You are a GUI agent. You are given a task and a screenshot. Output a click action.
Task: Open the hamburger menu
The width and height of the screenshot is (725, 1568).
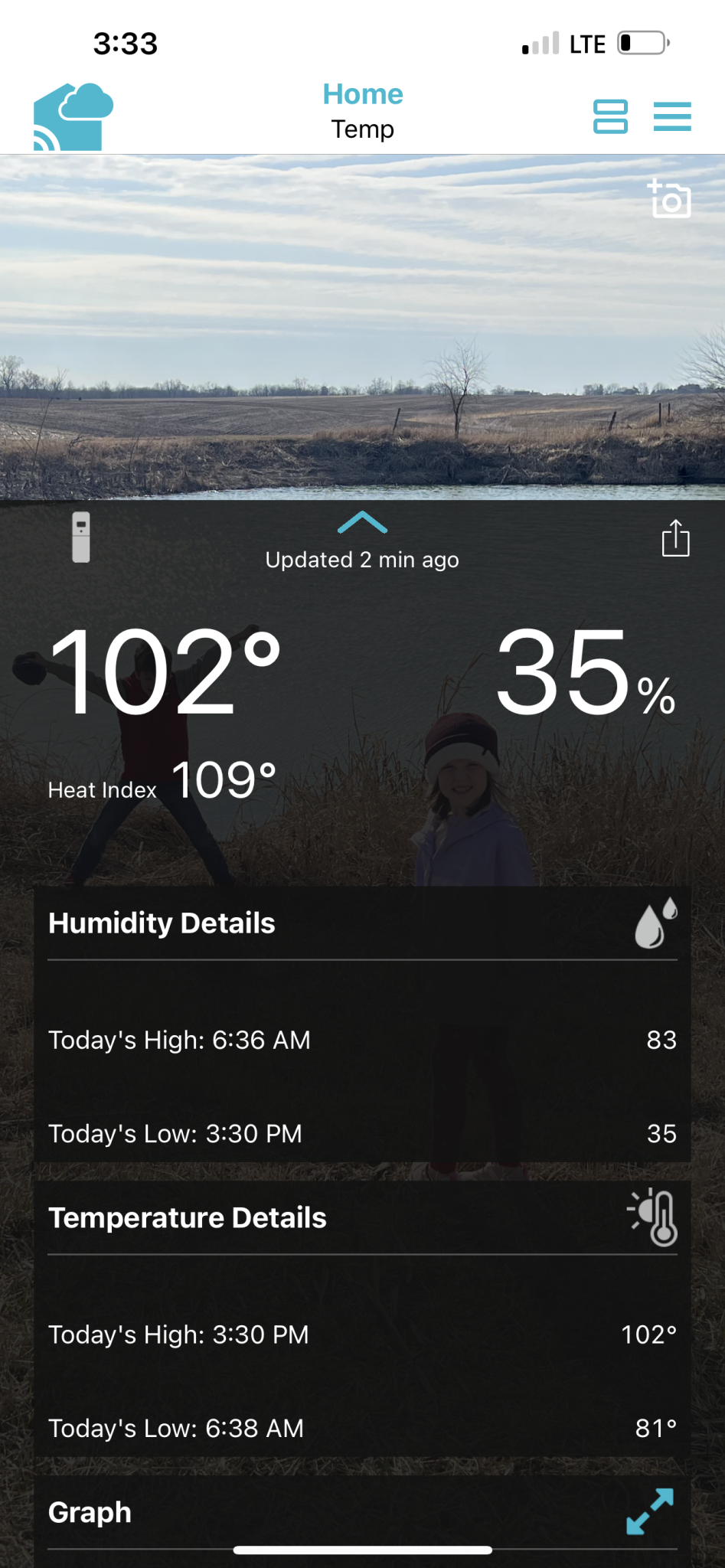(672, 116)
